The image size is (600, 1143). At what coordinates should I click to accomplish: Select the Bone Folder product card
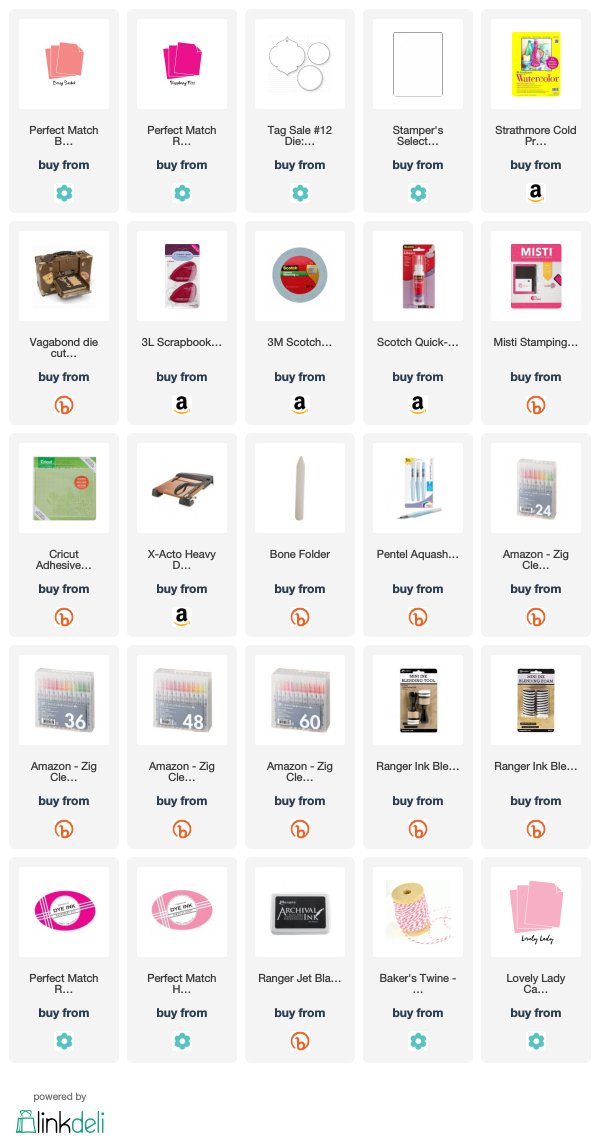point(300,535)
